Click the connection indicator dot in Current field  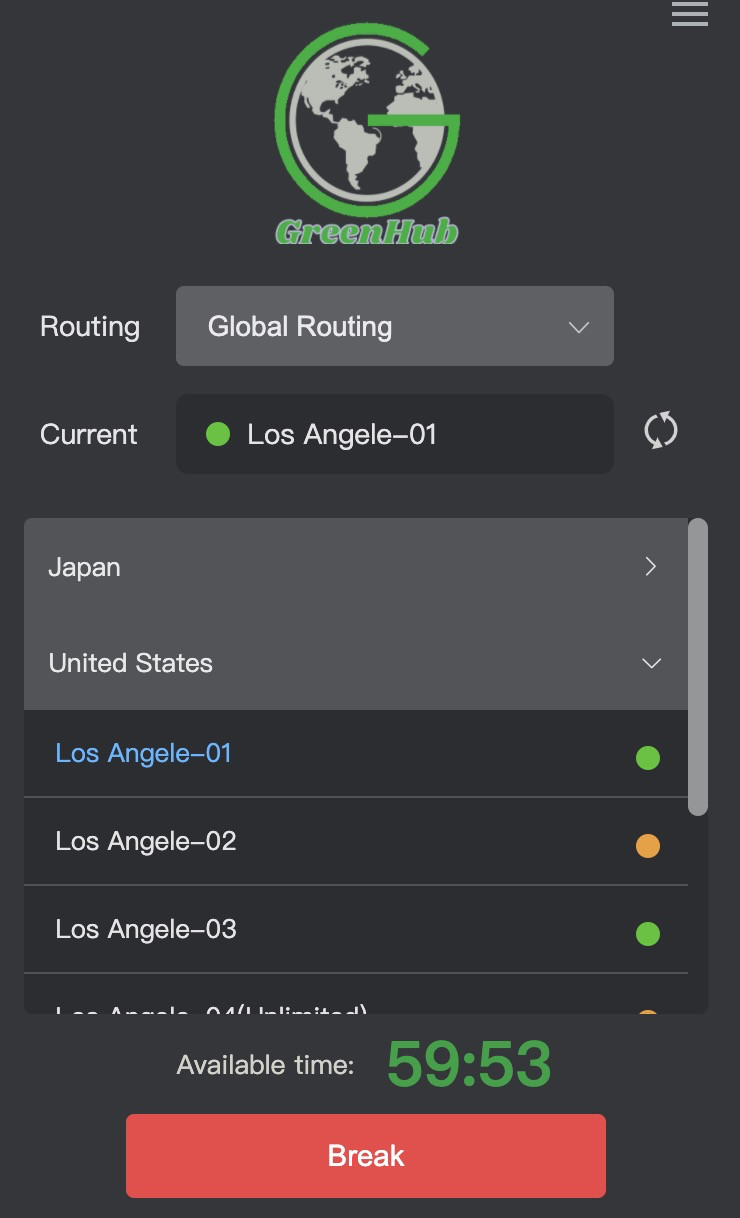[219, 434]
